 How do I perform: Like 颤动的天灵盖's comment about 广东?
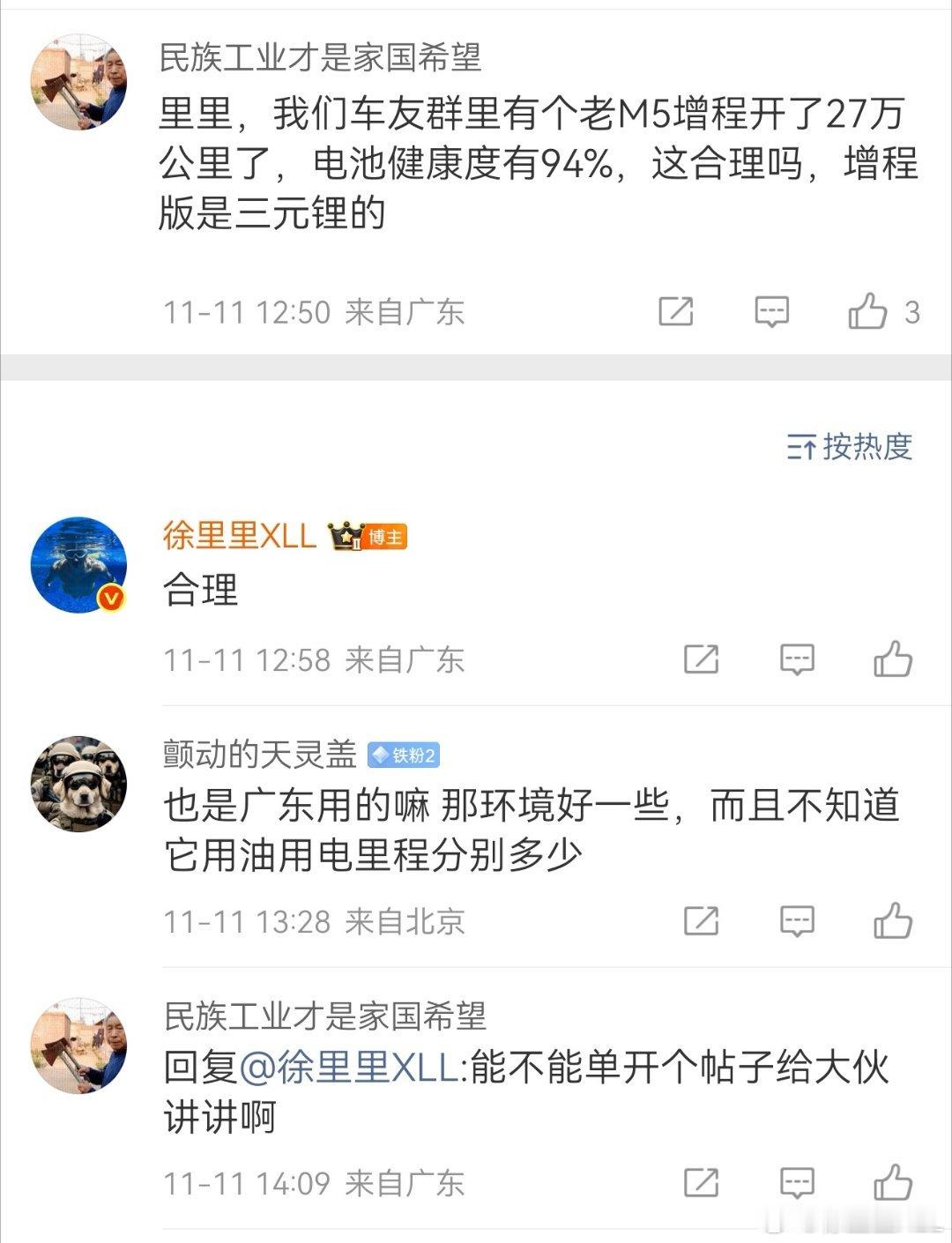click(893, 922)
